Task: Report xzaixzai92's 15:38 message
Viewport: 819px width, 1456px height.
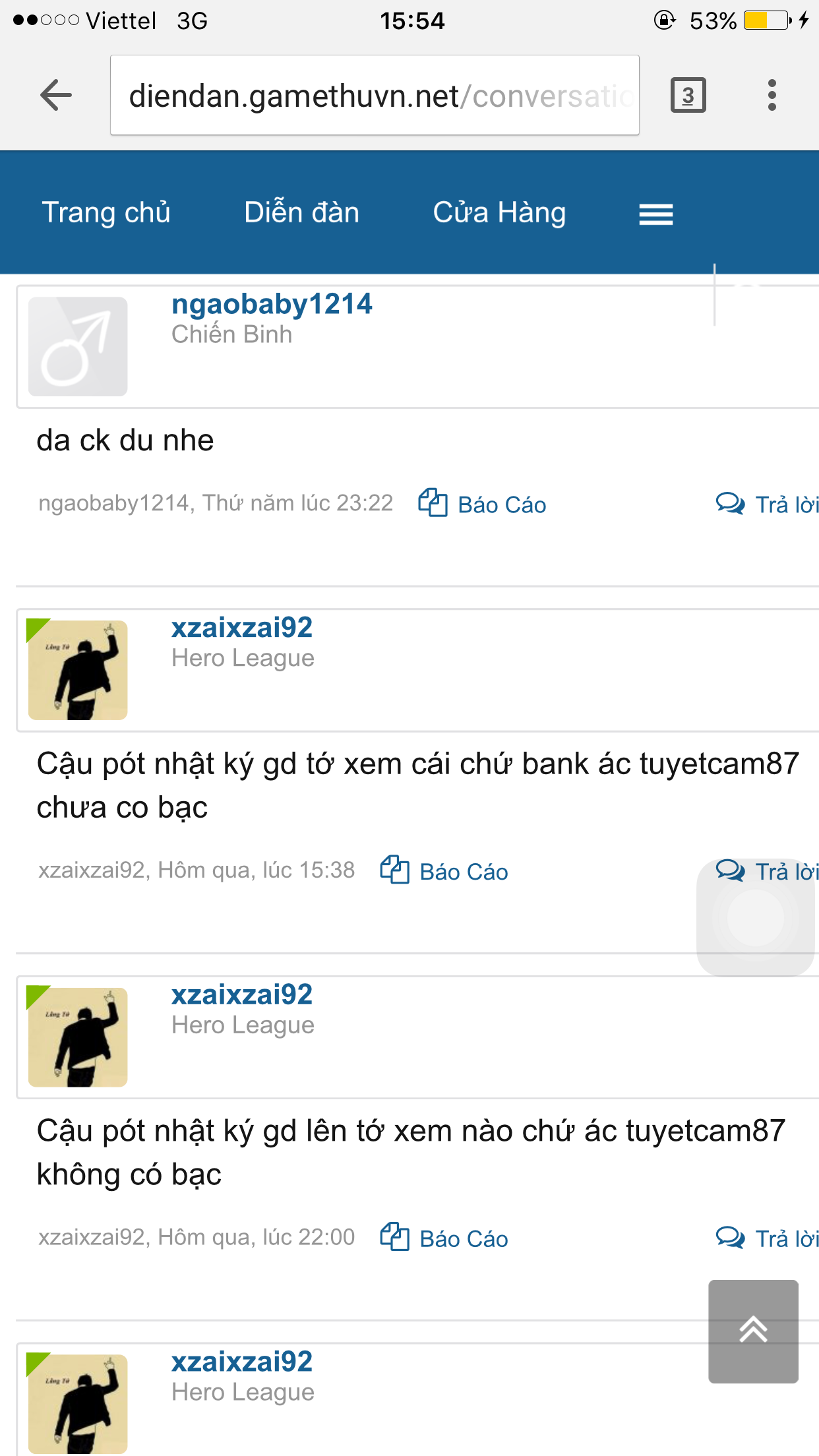Action: pos(445,871)
